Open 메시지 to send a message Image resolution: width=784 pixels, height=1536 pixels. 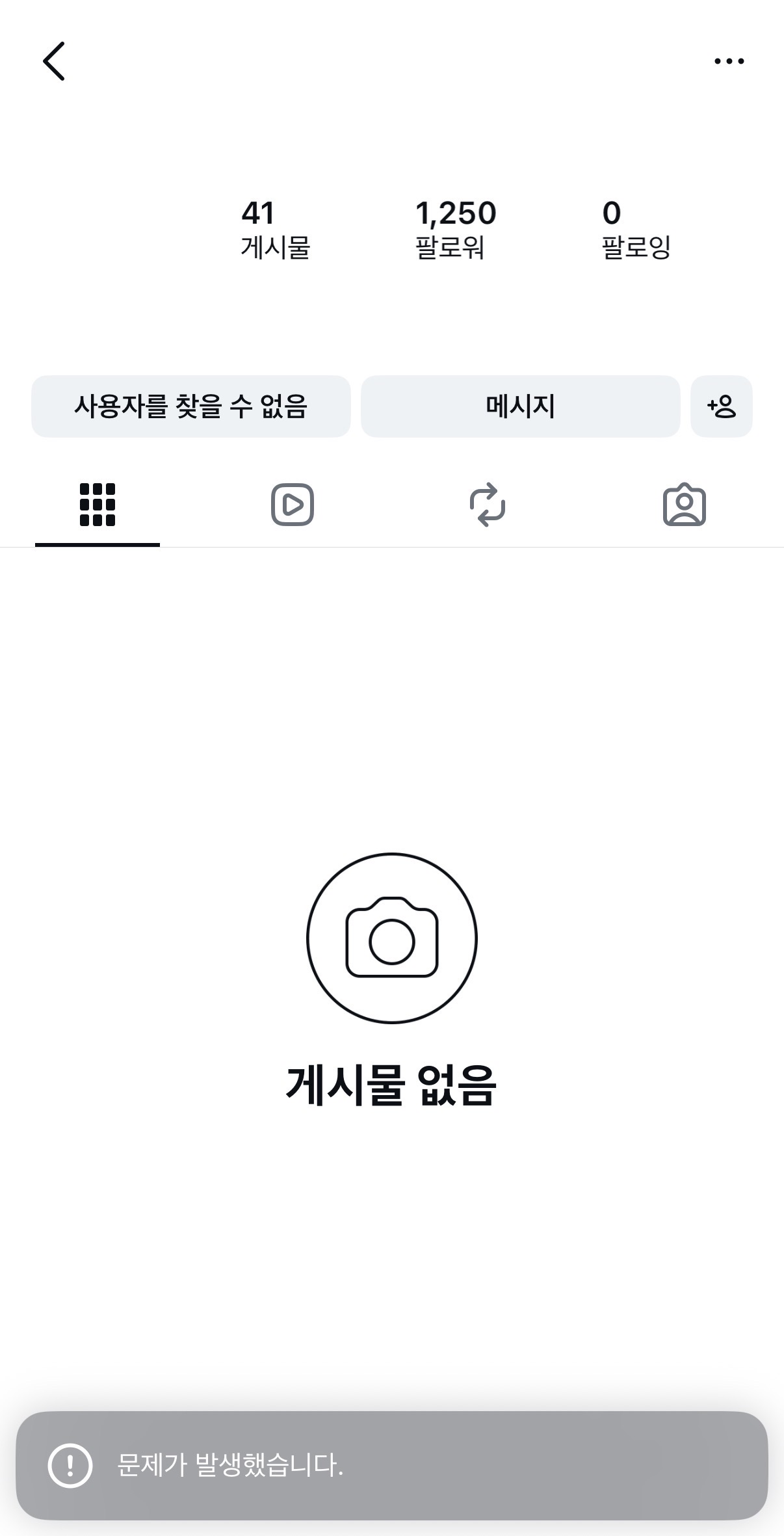520,406
